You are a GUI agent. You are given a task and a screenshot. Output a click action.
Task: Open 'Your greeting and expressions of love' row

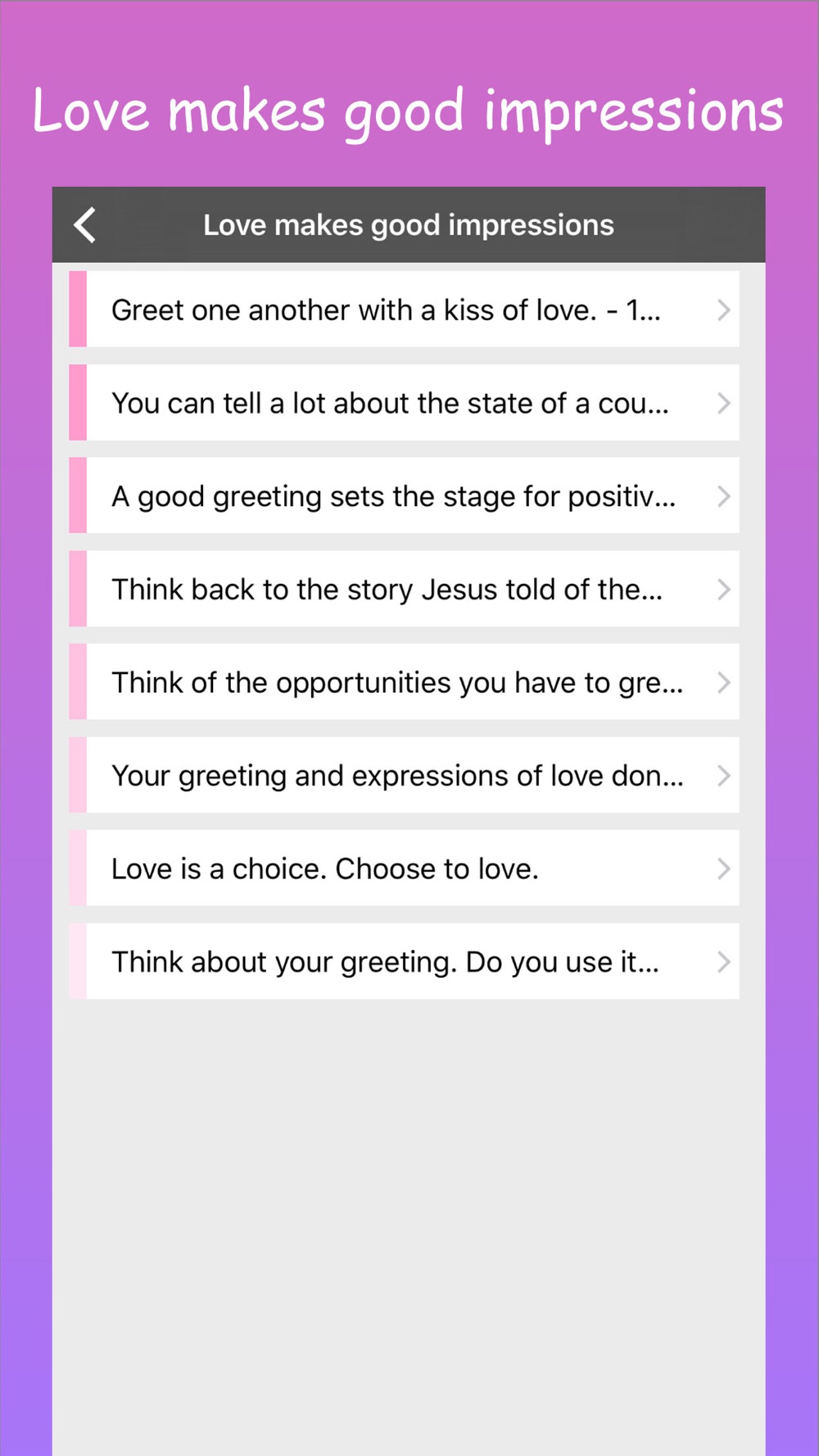[x=405, y=775]
